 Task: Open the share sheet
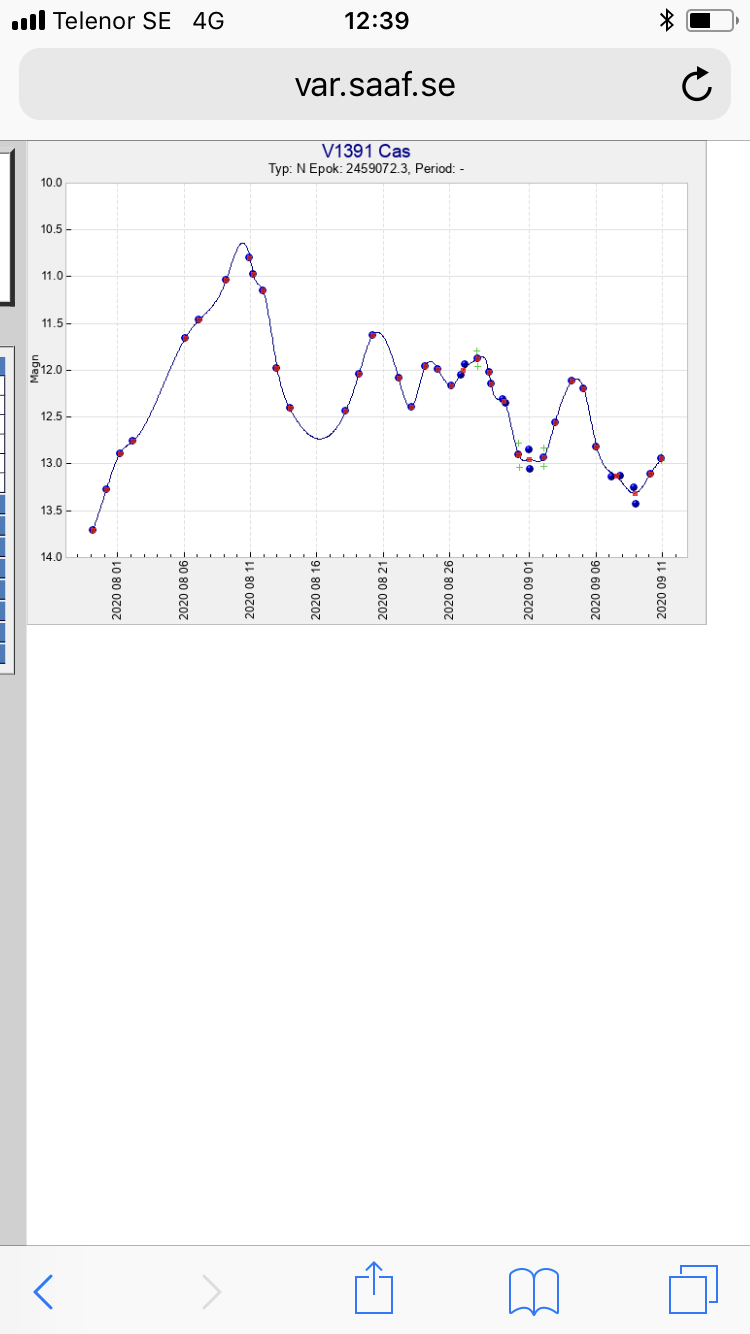coord(376,1288)
